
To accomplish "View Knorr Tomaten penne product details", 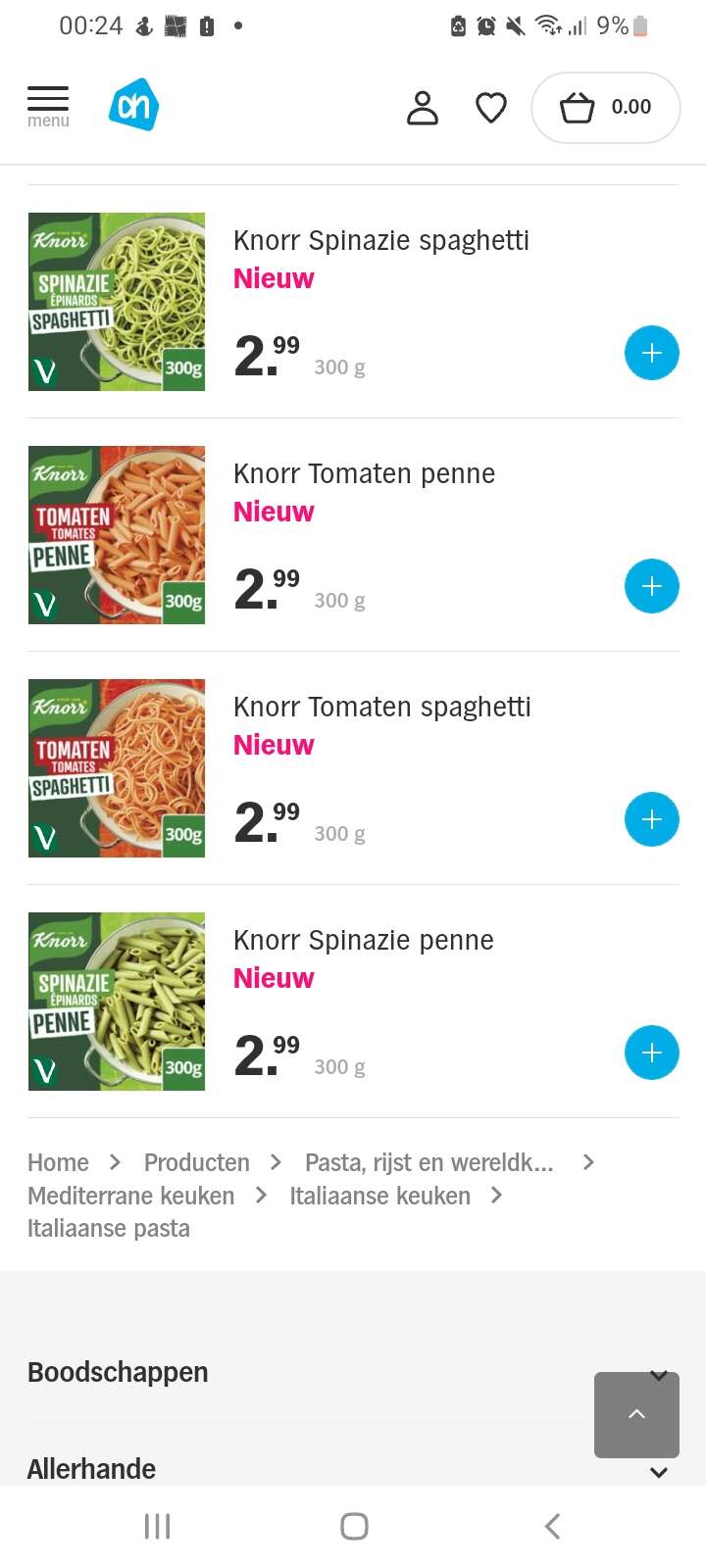I will pos(364,473).
